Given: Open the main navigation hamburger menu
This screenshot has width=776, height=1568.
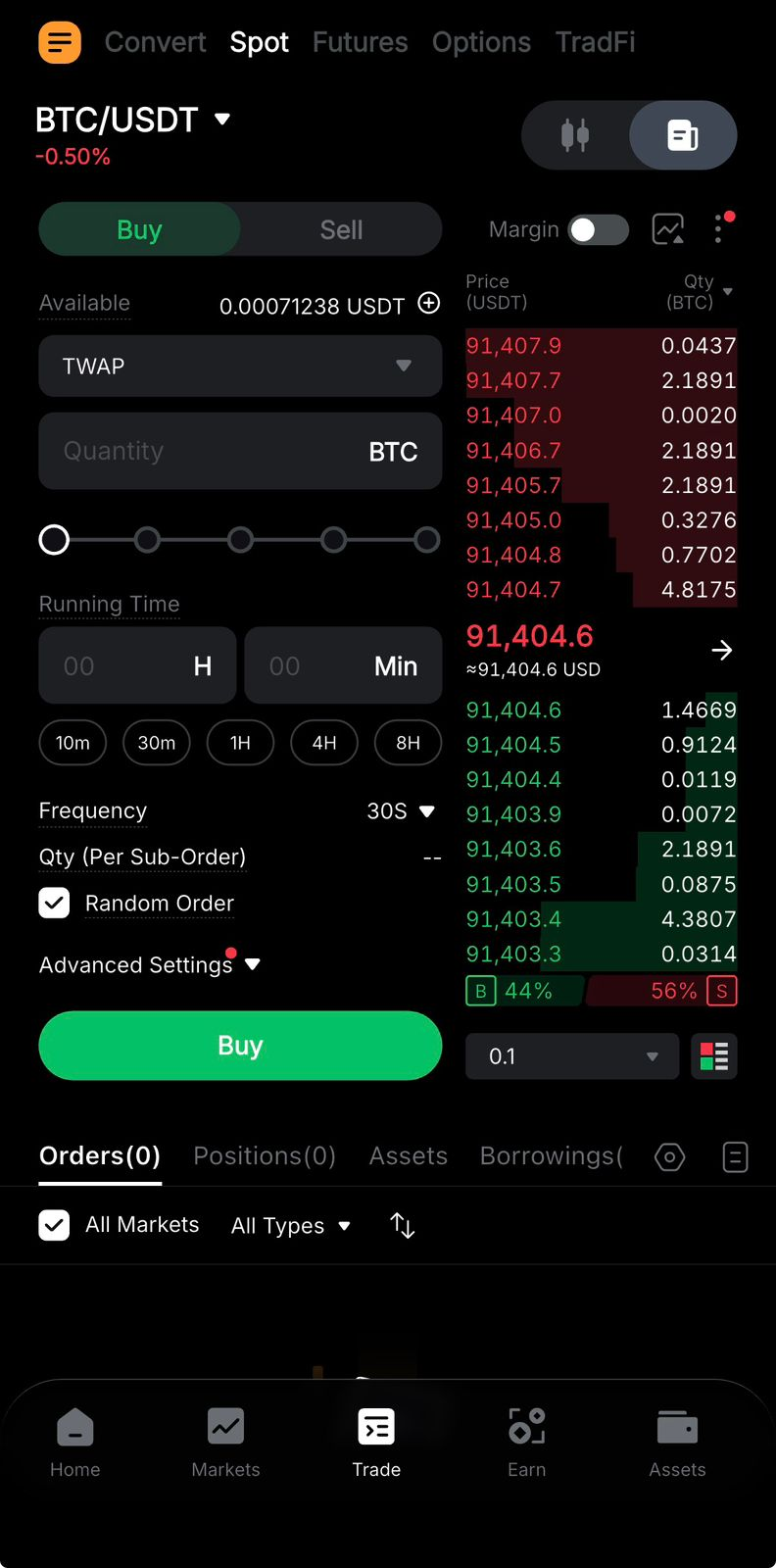Looking at the screenshot, I should pos(59,42).
